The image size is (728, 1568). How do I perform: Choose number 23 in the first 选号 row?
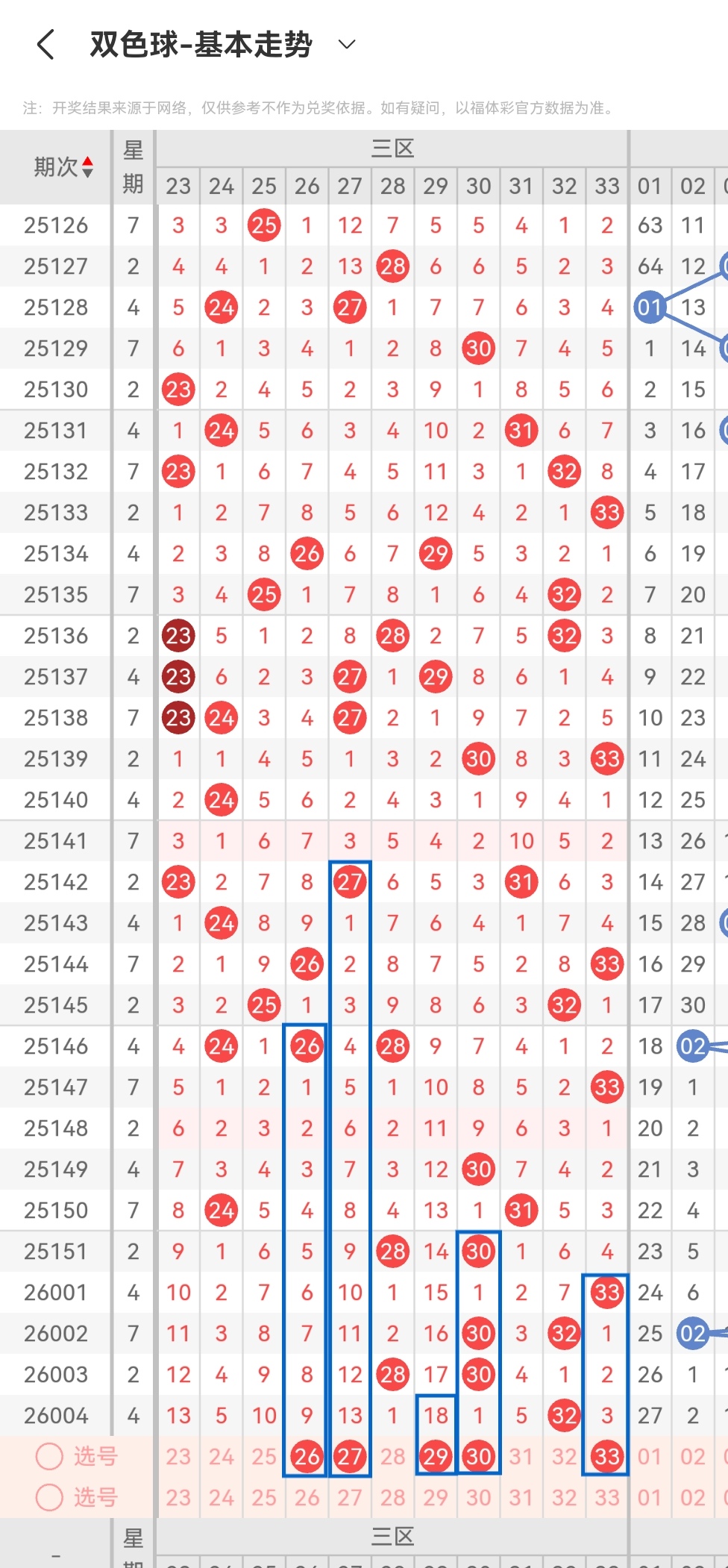pos(178,1456)
